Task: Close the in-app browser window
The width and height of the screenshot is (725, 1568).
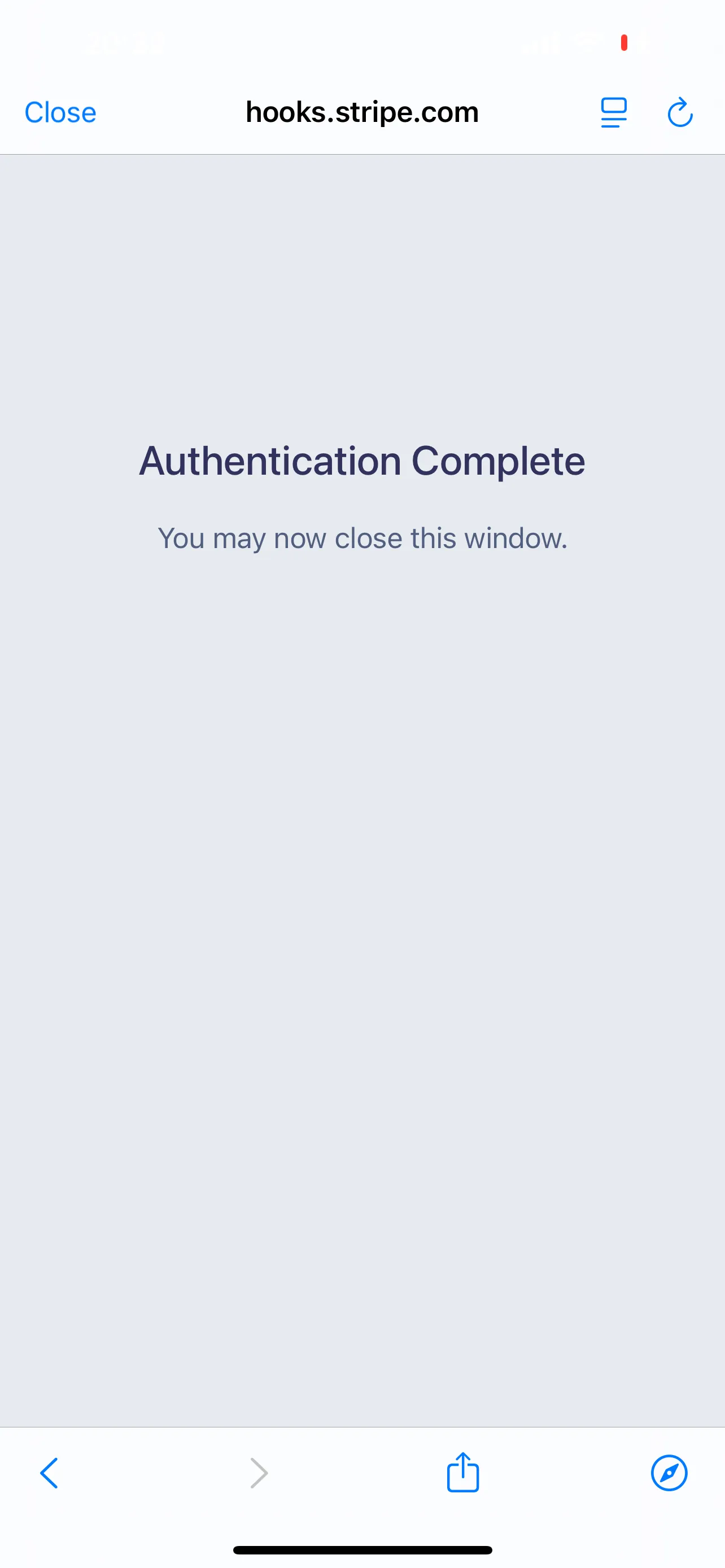Action: pos(60,113)
